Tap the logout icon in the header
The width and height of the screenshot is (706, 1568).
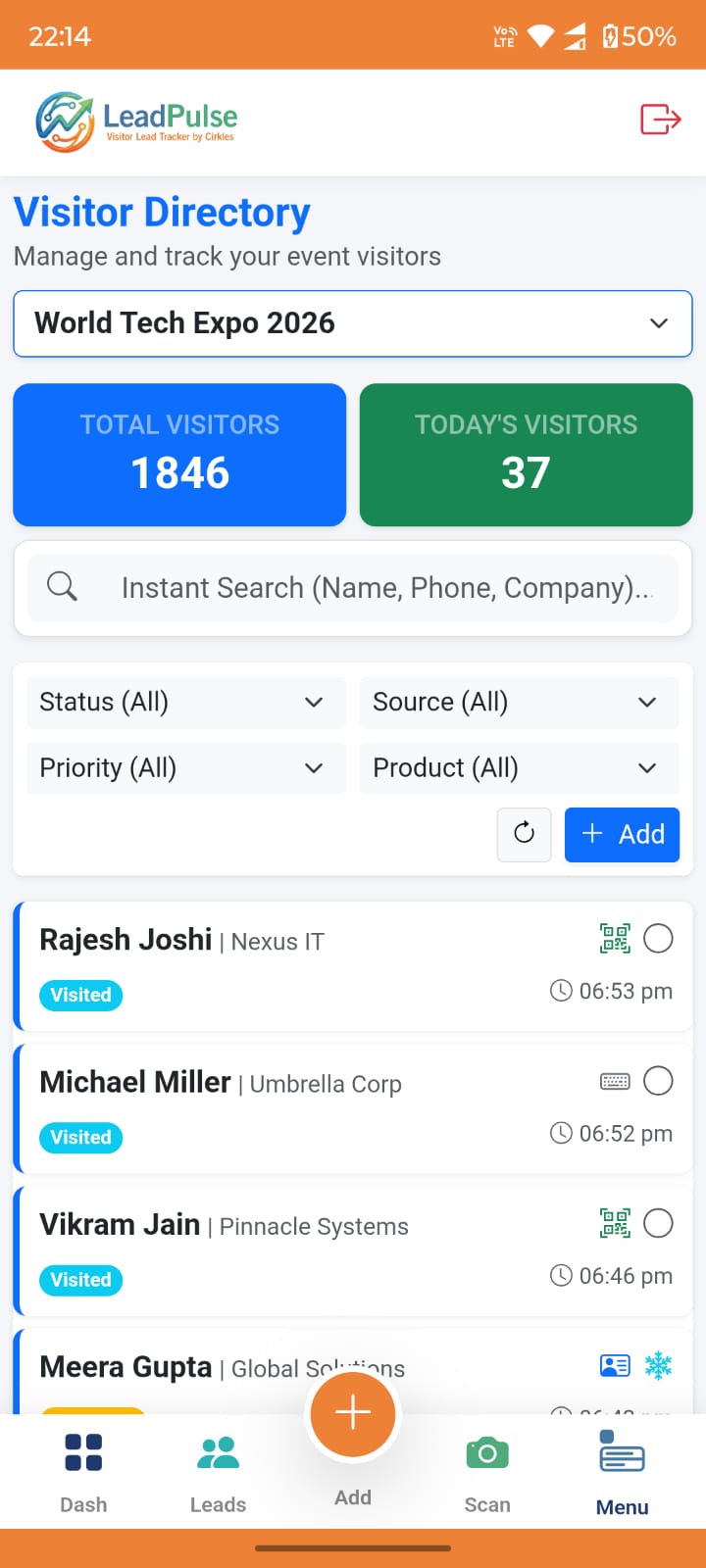pos(660,120)
